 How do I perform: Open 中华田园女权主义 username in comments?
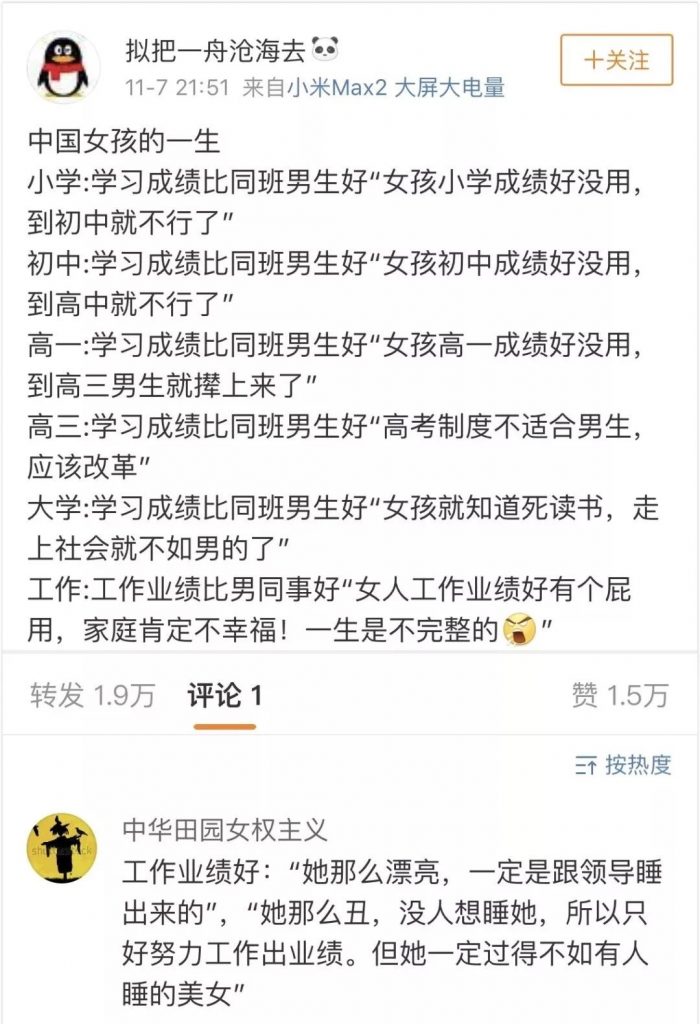click(x=225, y=829)
